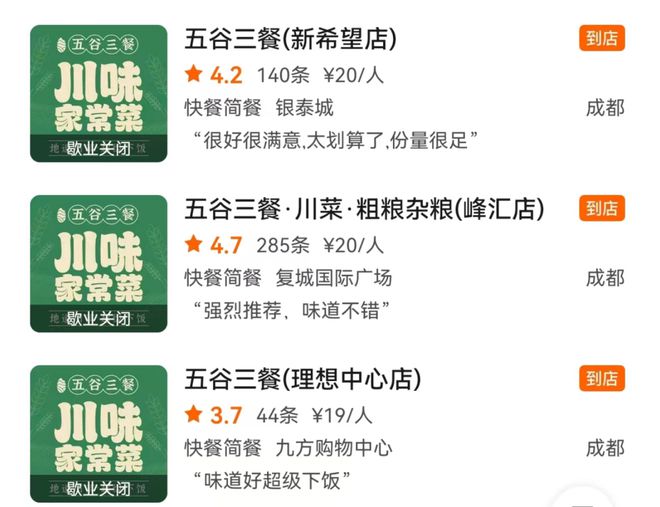The image size is (660, 507).
Task: Open the 五谷三餐·川菜·粗粮杂粮(峰汇店) listing
Action: click(x=364, y=209)
